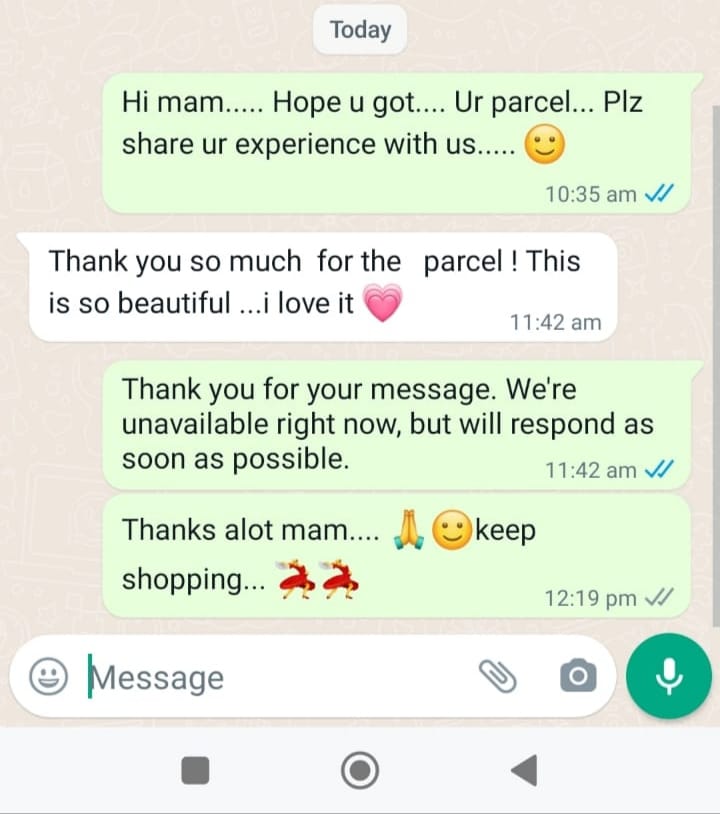Open recent apps with the square button
The width and height of the screenshot is (720, 814).
(x=195, y=770)
